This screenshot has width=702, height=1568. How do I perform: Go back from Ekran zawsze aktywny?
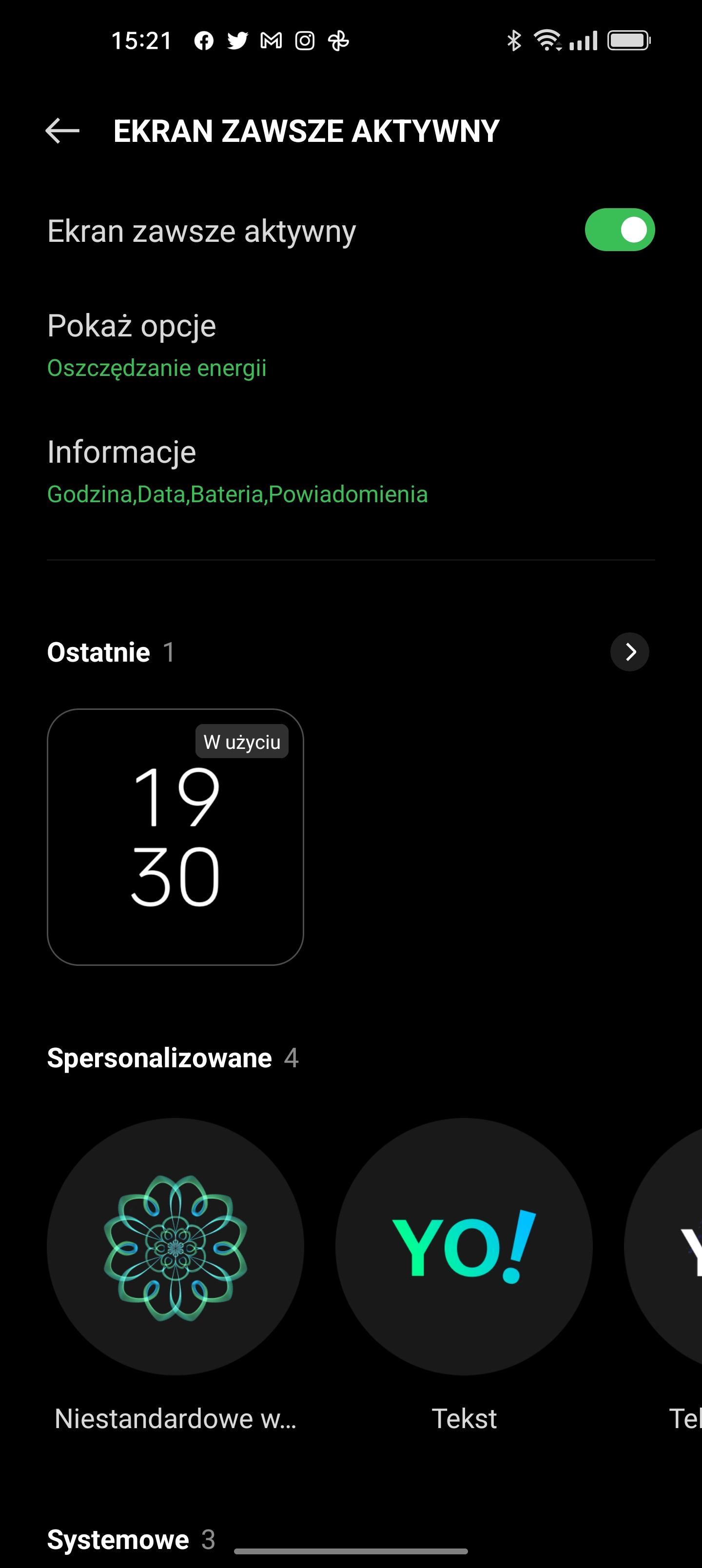coord(63,131)
